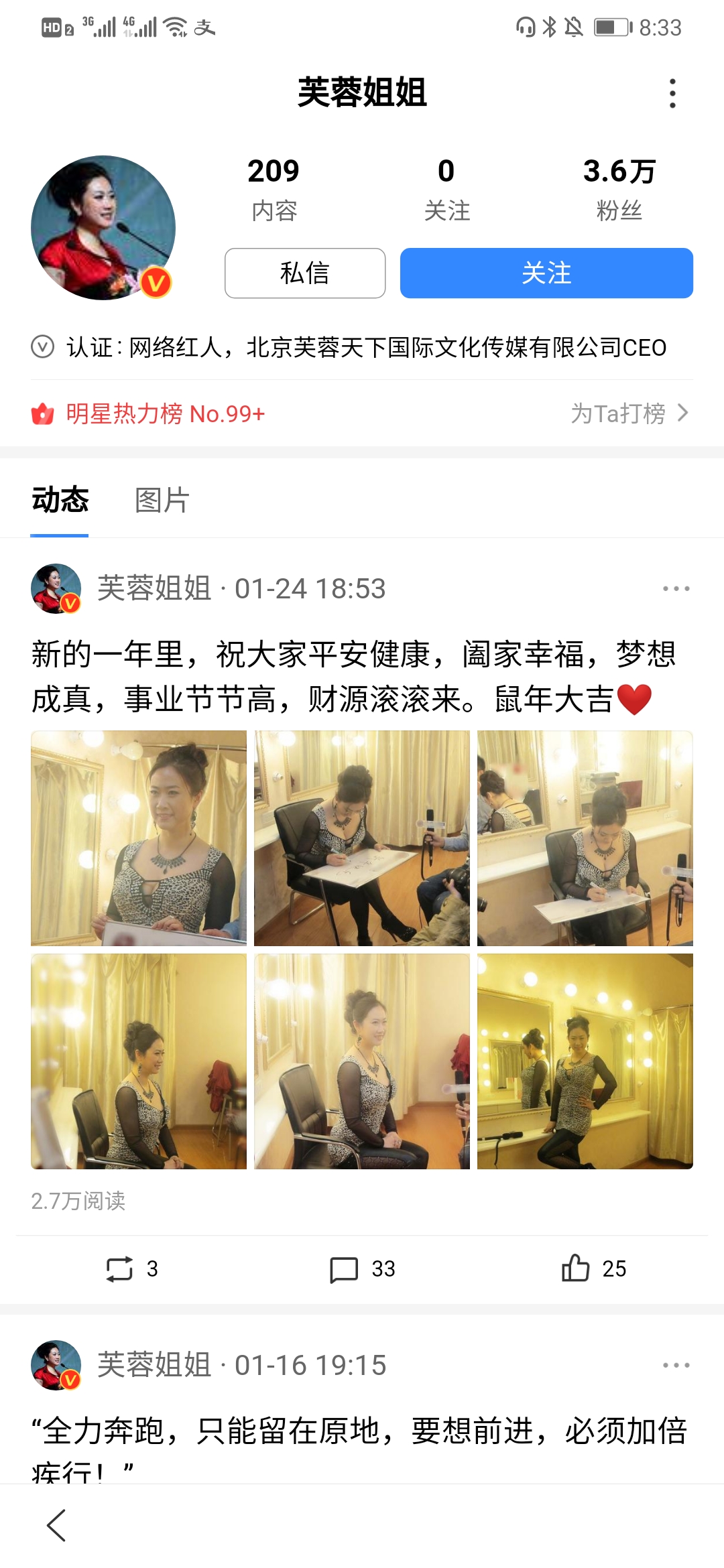Open a private message with 私信
724x1568 pixels.
click(304, 273)
